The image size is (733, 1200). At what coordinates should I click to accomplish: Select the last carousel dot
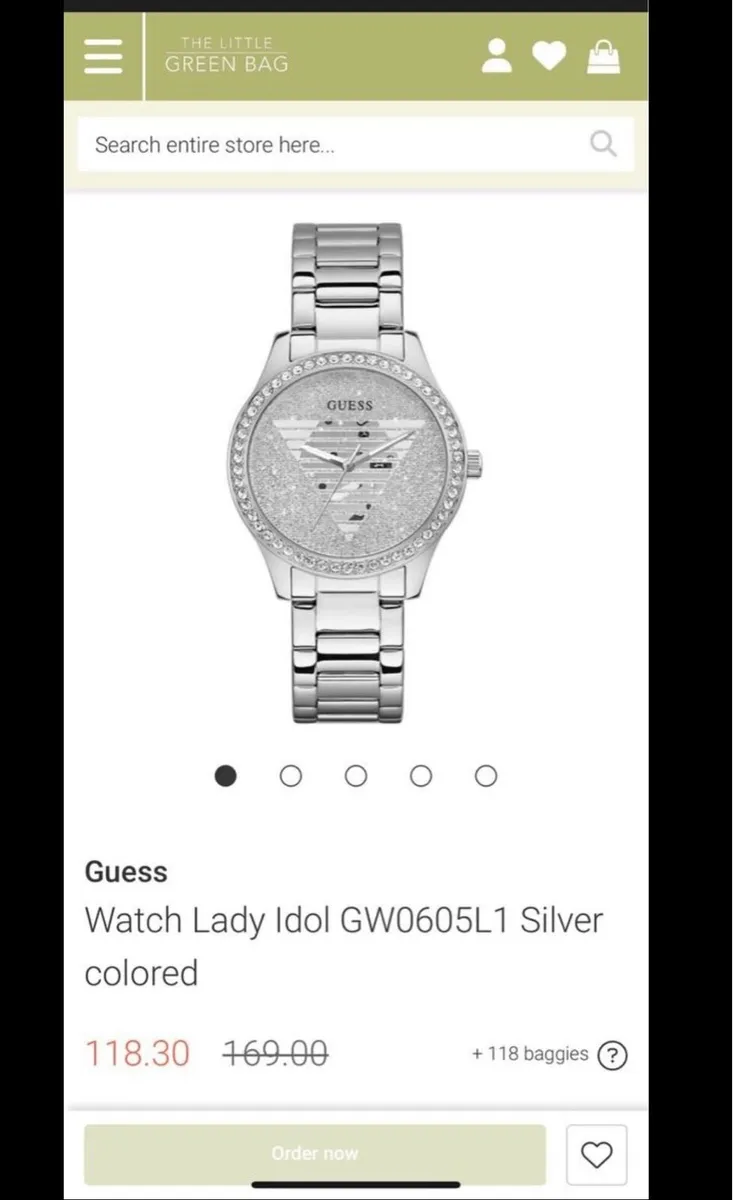pos(485,775)
